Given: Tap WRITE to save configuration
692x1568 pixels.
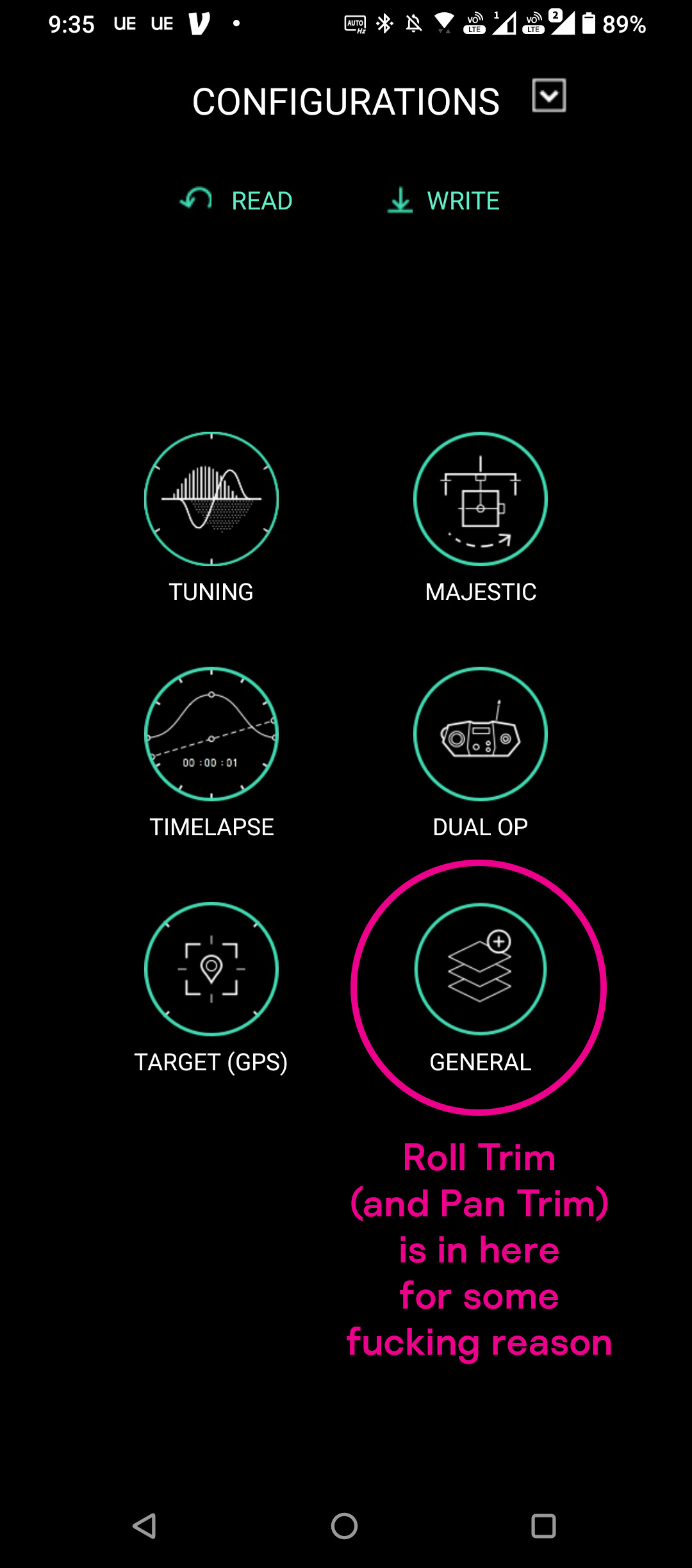Looking at the screenshot, I should [443, 200].
